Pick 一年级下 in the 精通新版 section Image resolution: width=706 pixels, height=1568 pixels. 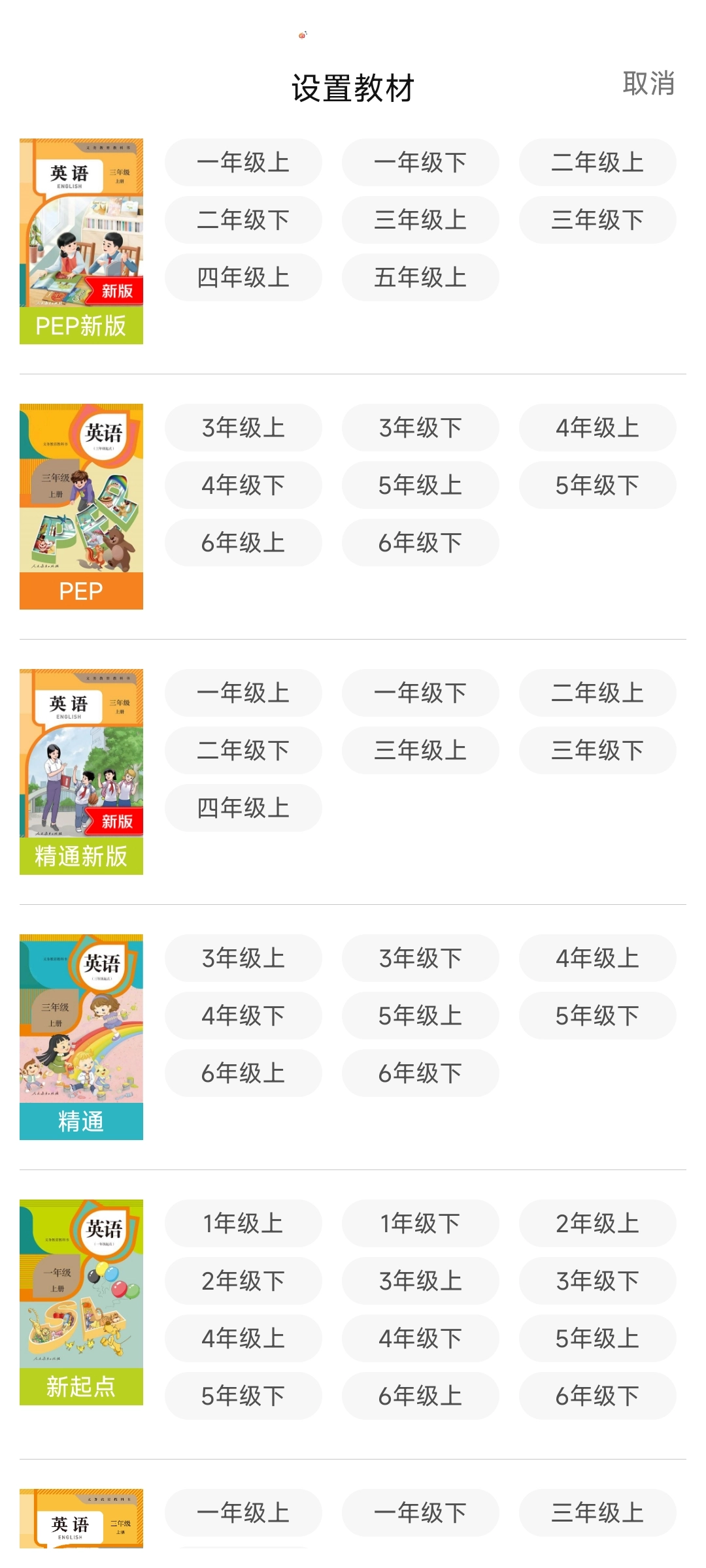(420, 693)
